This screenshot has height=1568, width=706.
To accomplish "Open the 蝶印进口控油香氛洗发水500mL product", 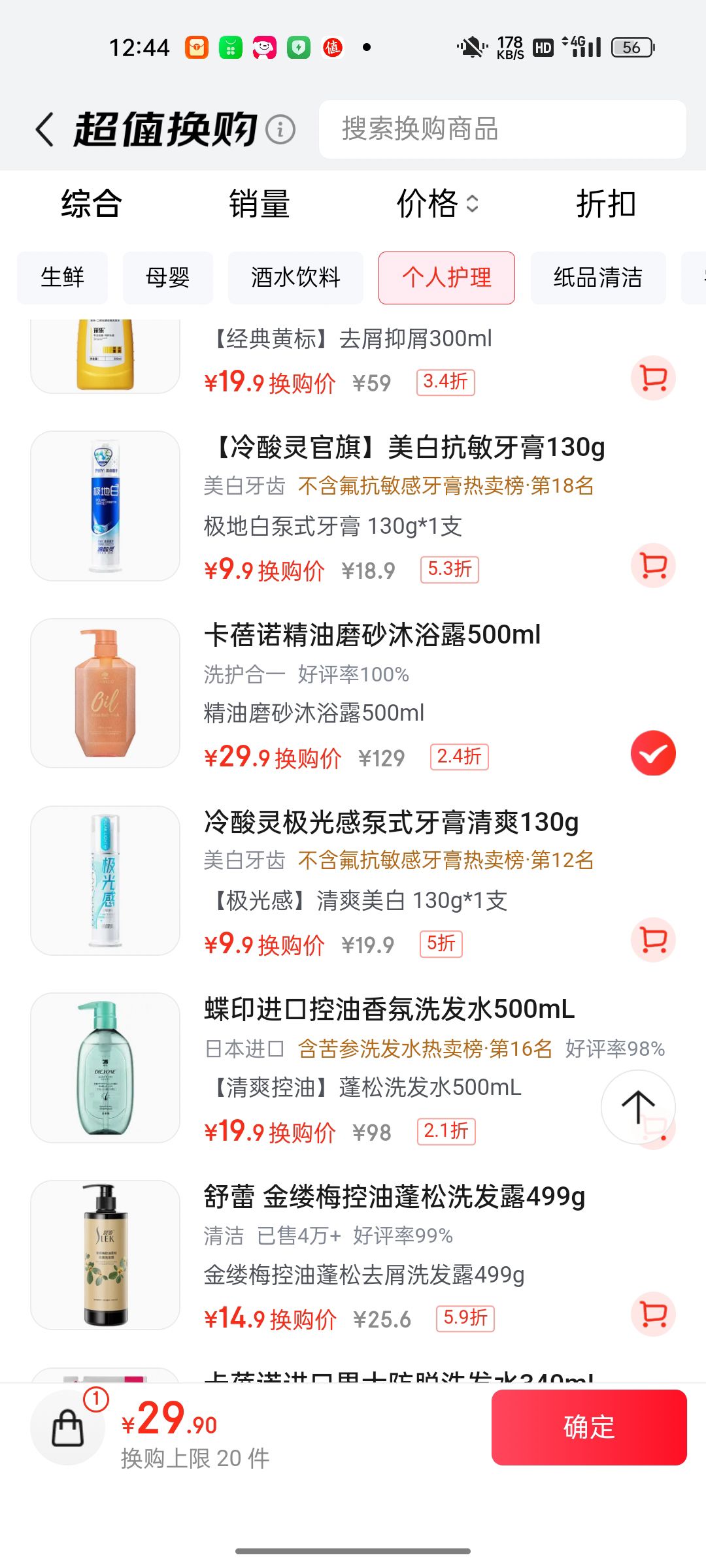I will pos(390,1009).
